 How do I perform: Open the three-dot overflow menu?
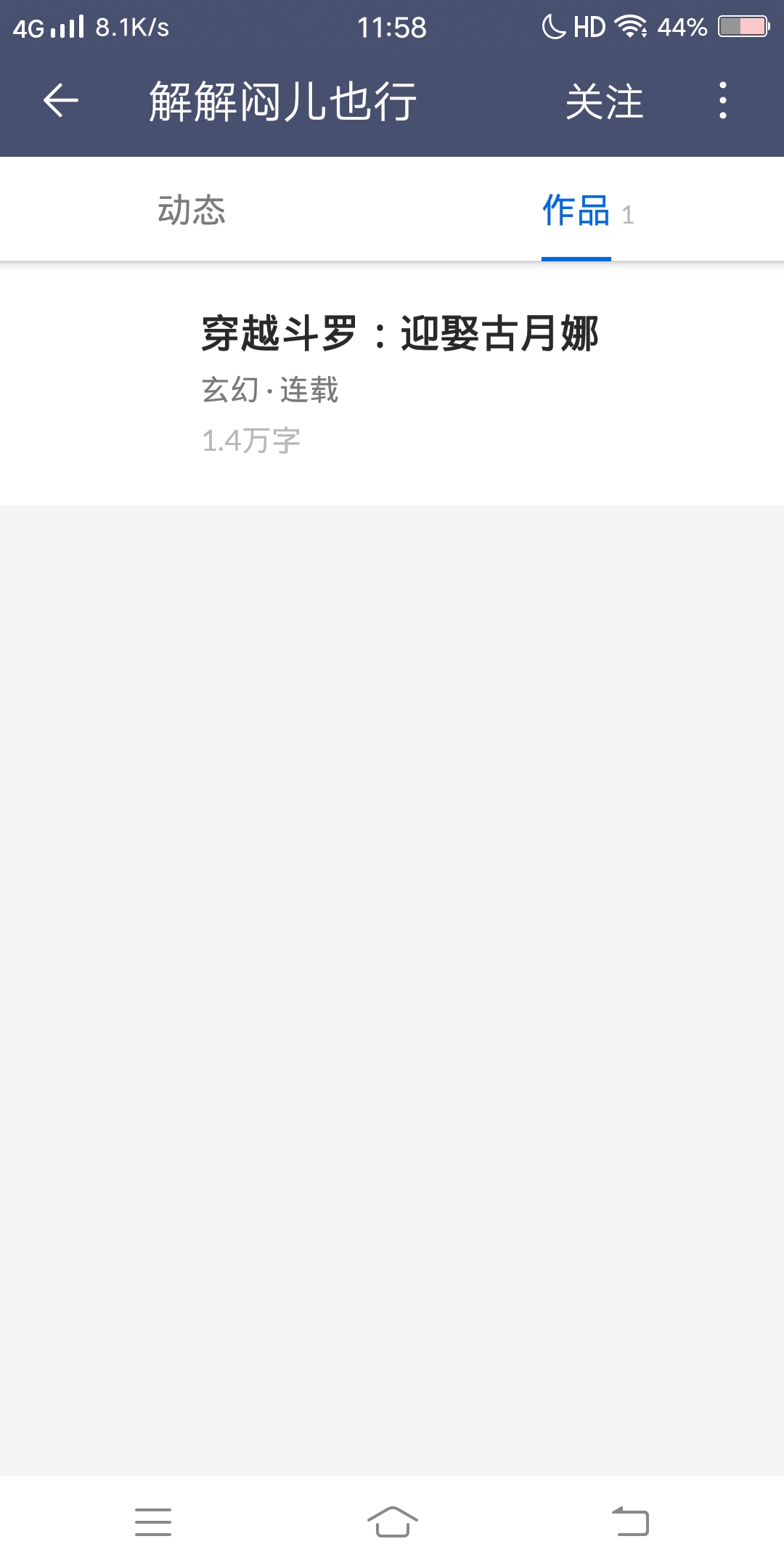722,100
